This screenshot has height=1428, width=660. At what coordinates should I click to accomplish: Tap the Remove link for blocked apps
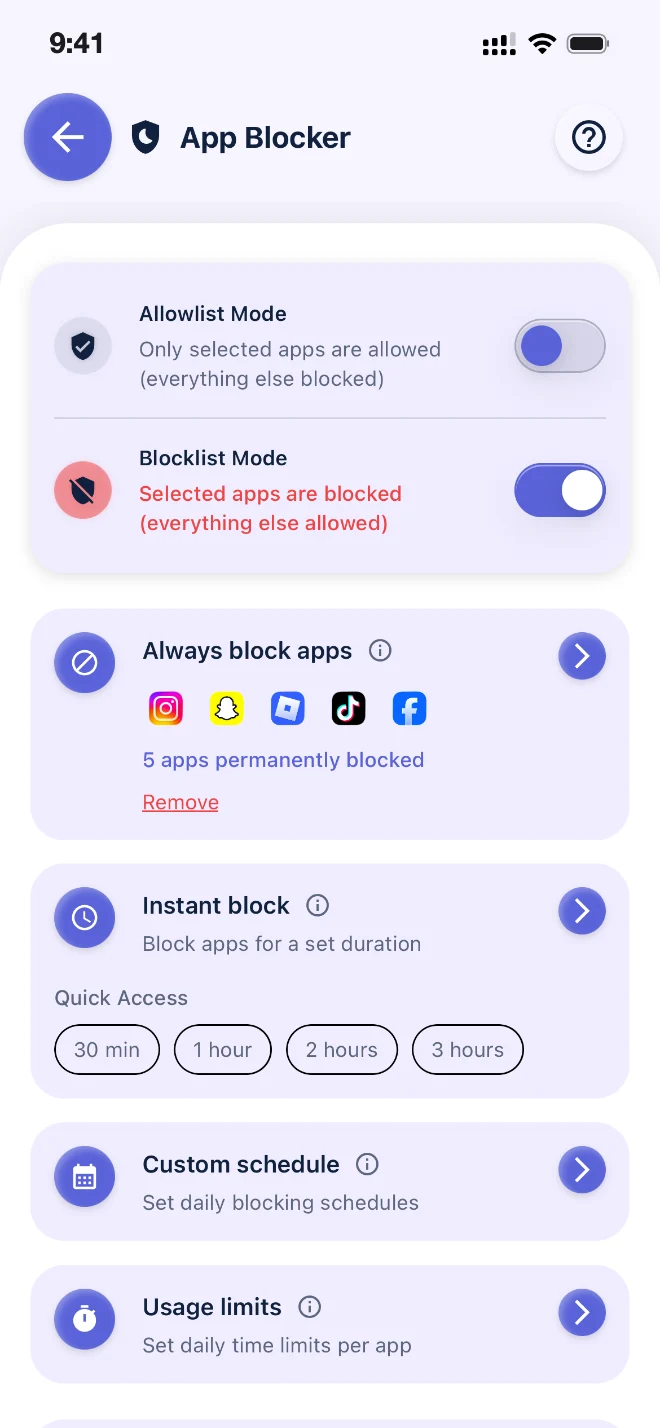tap(180, 802)
